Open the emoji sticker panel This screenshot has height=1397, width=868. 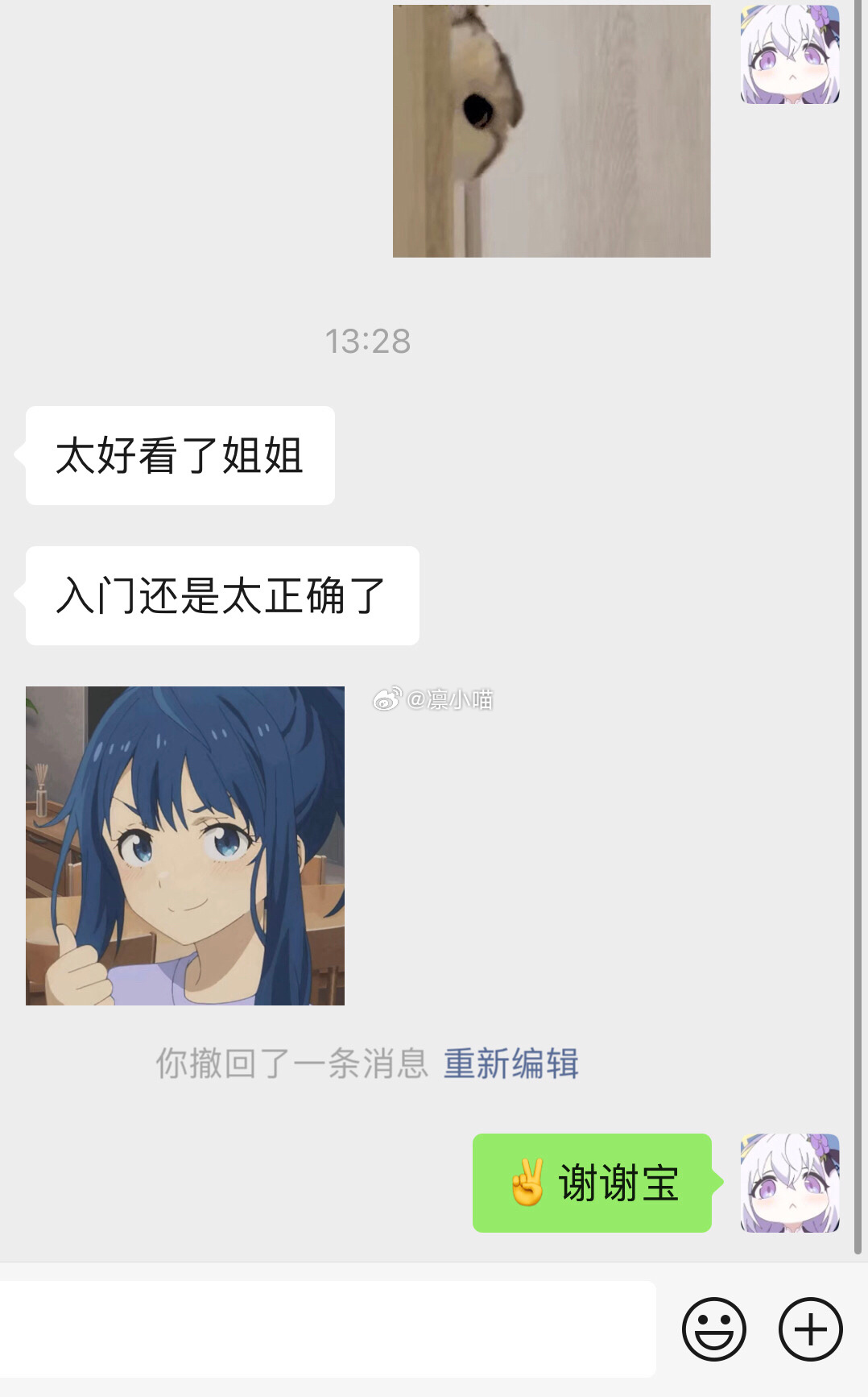pyautogui.click(x=713, y=1329)
